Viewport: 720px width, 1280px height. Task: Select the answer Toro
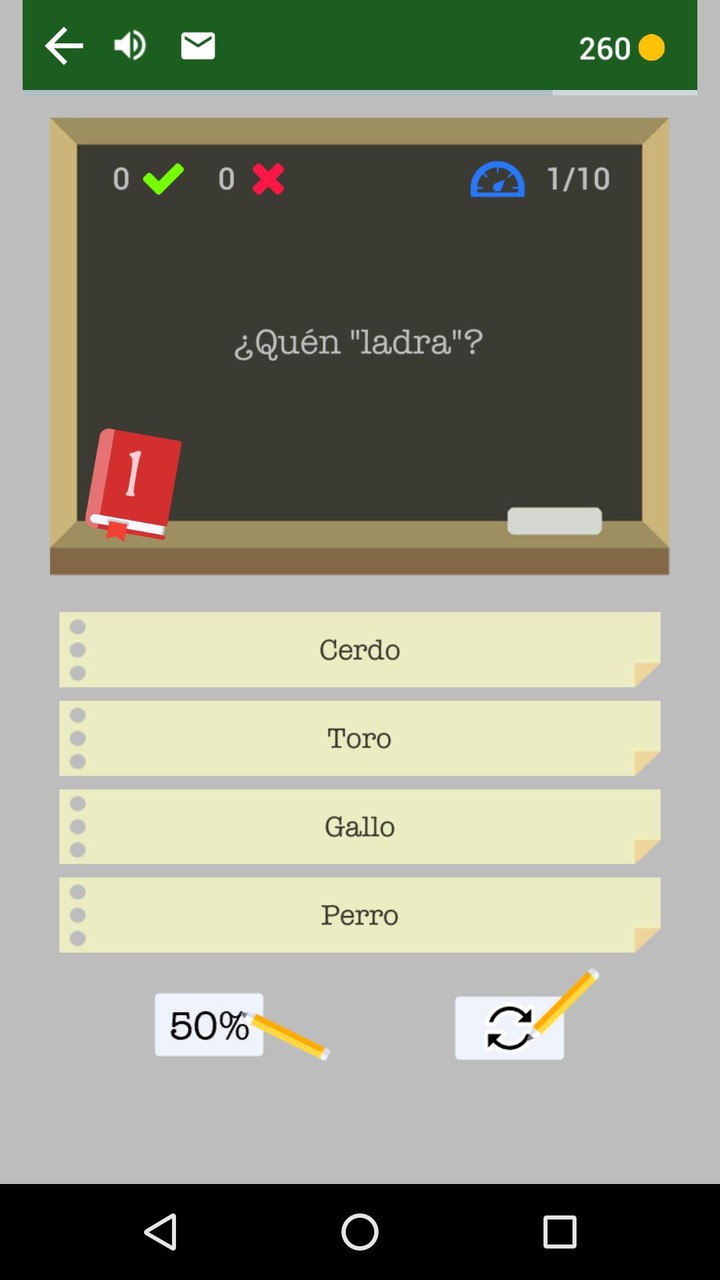point(360,738)
